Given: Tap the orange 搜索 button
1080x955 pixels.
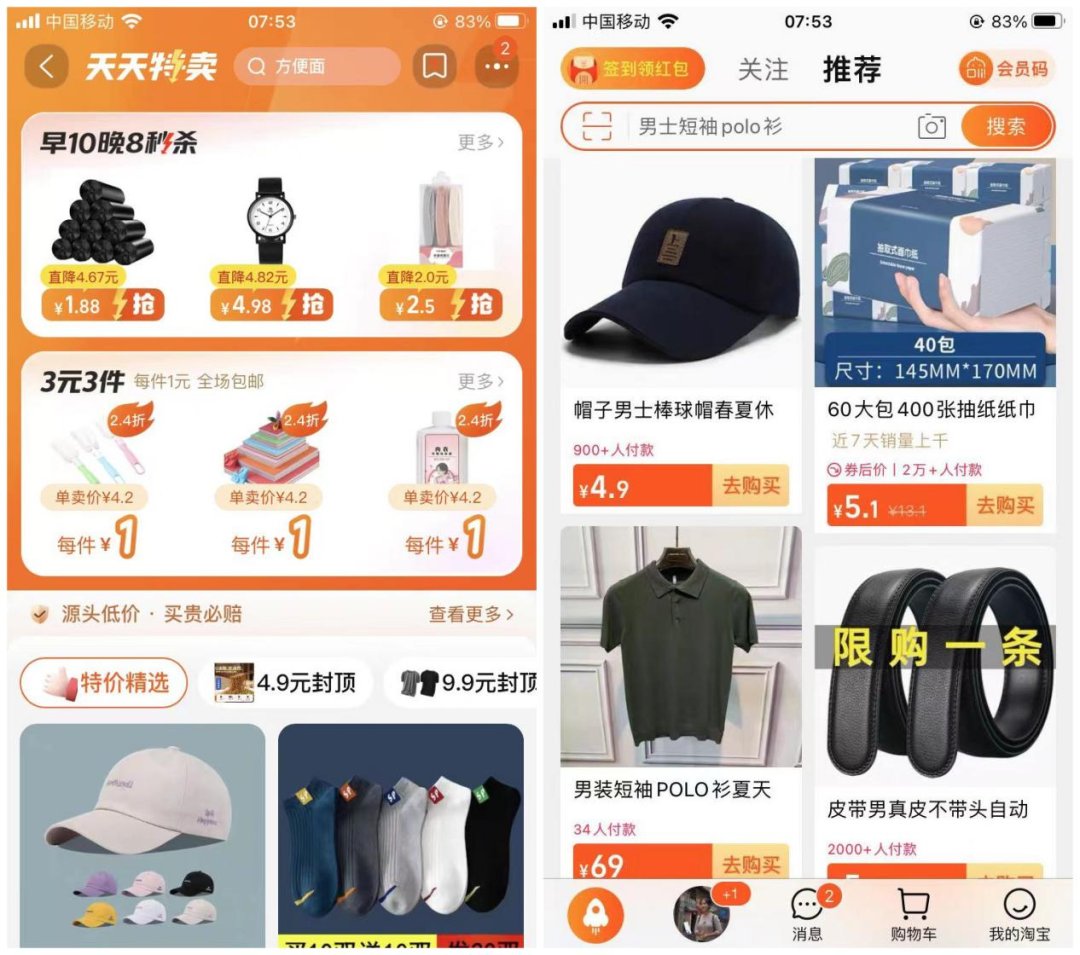Looking at the screenshot, I should 1006,127.
